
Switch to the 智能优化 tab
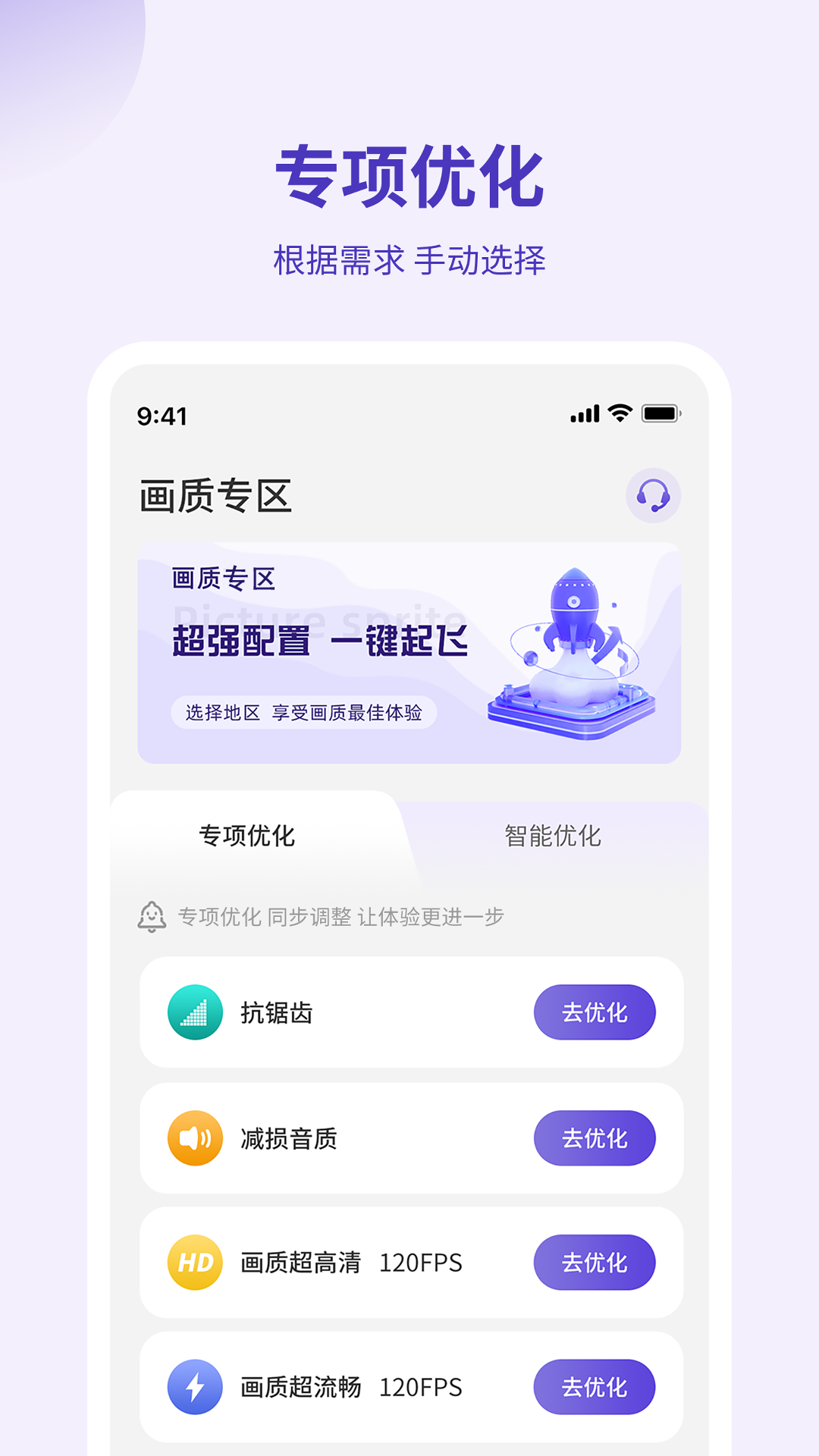551,838
